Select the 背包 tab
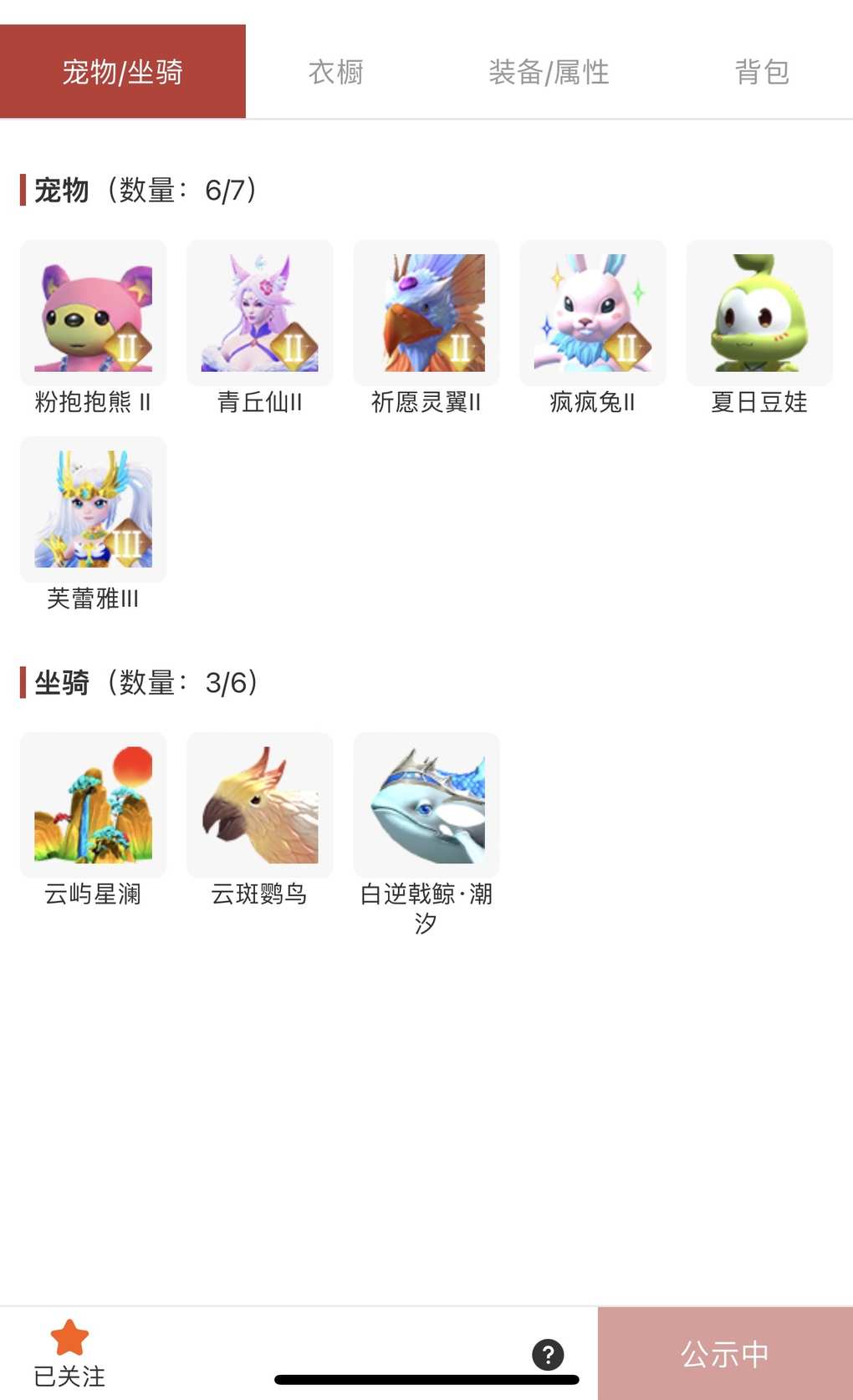 762,72
